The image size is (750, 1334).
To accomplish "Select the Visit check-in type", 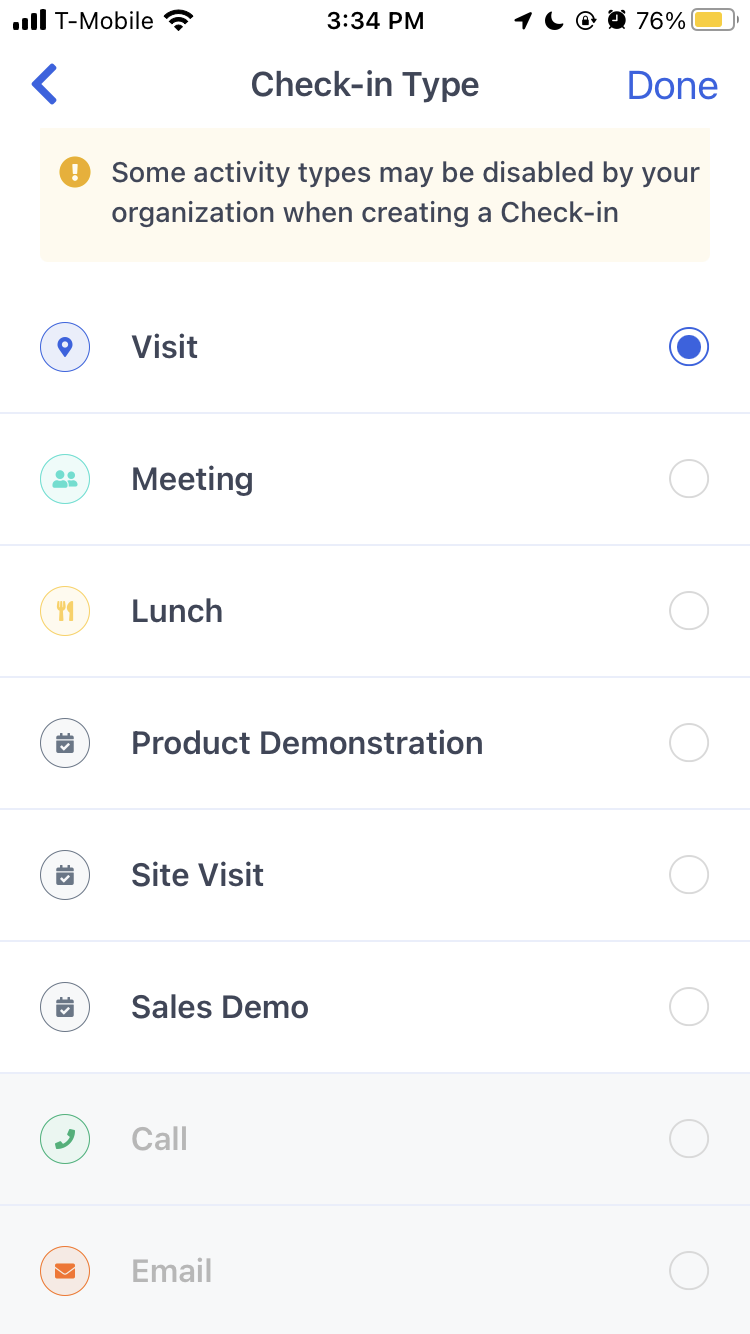I will click(x=375, y=347).
